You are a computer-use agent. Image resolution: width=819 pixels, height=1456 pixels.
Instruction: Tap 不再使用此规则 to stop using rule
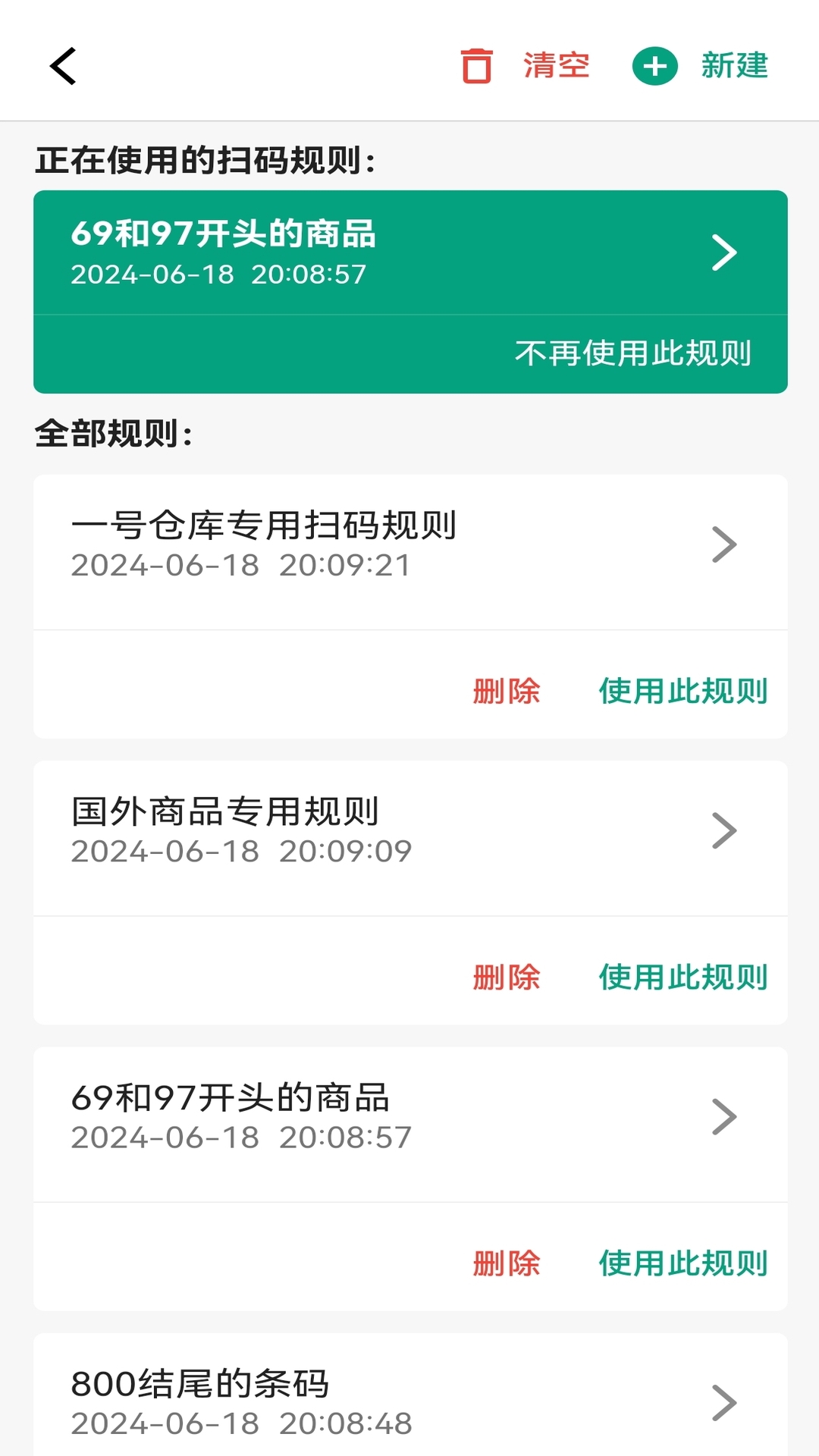point(632,353)
